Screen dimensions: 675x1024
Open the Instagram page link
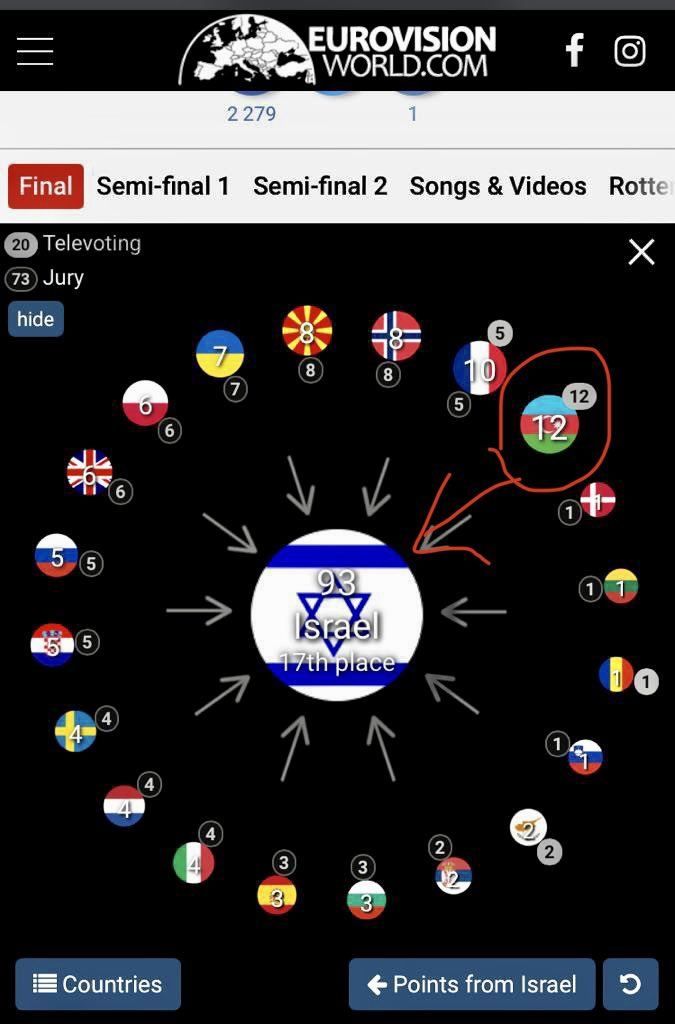tap(630, 50)
